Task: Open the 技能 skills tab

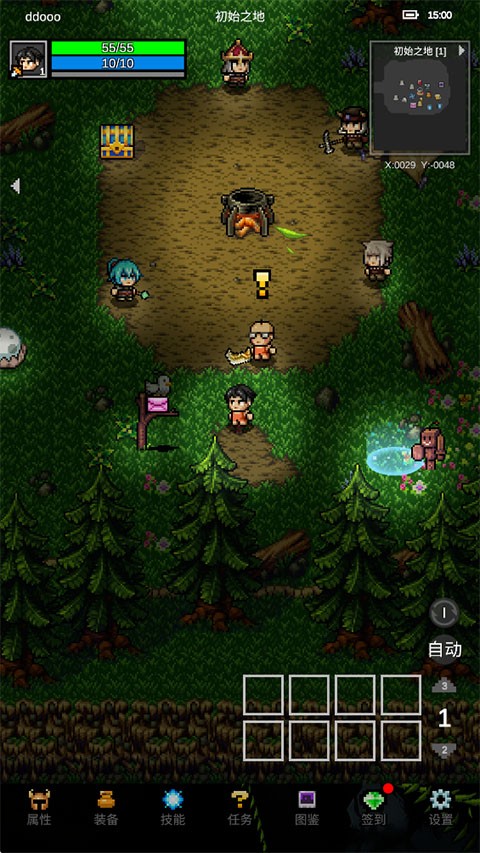Action: point(173,808)
